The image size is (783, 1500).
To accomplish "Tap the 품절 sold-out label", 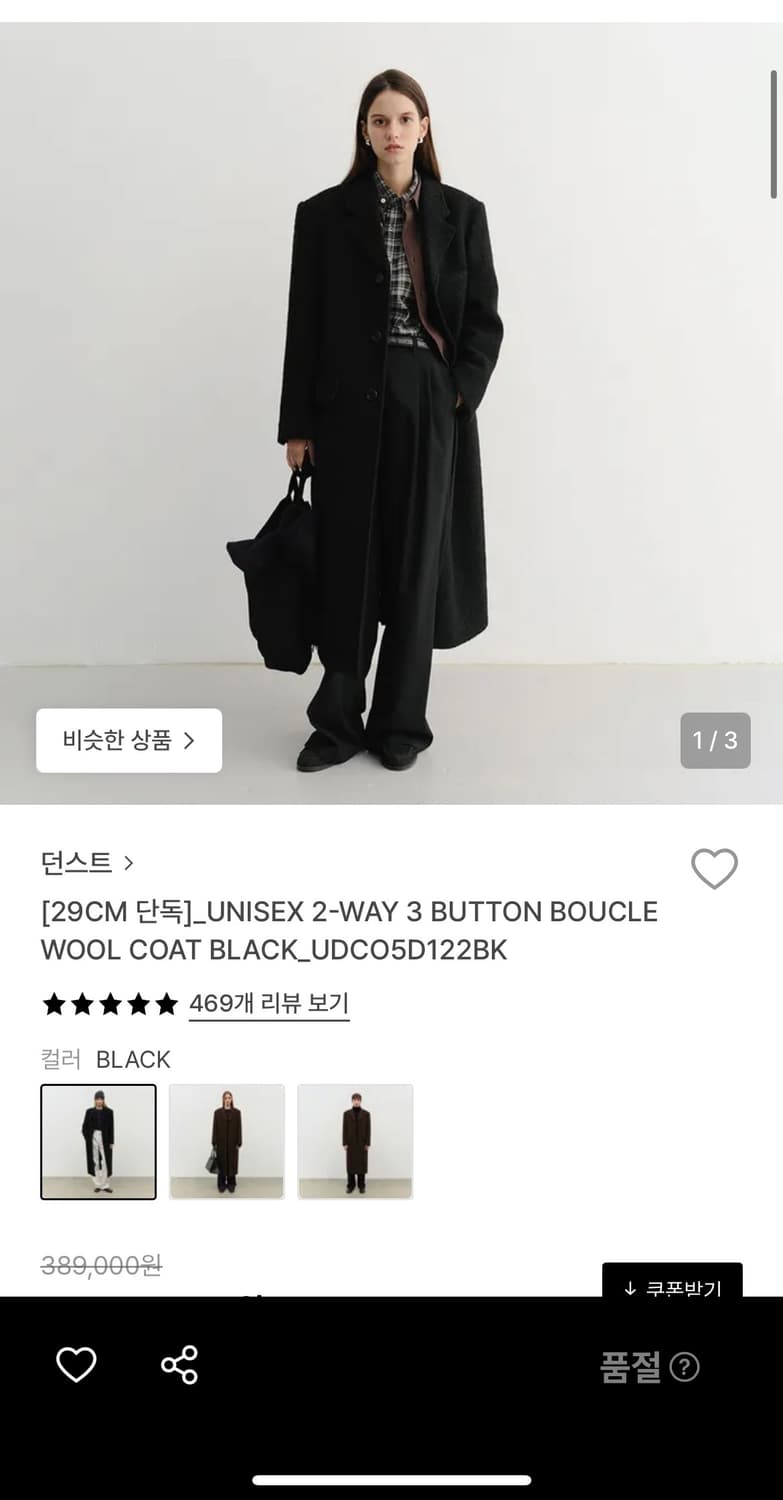I will (x=630, y=1367).
